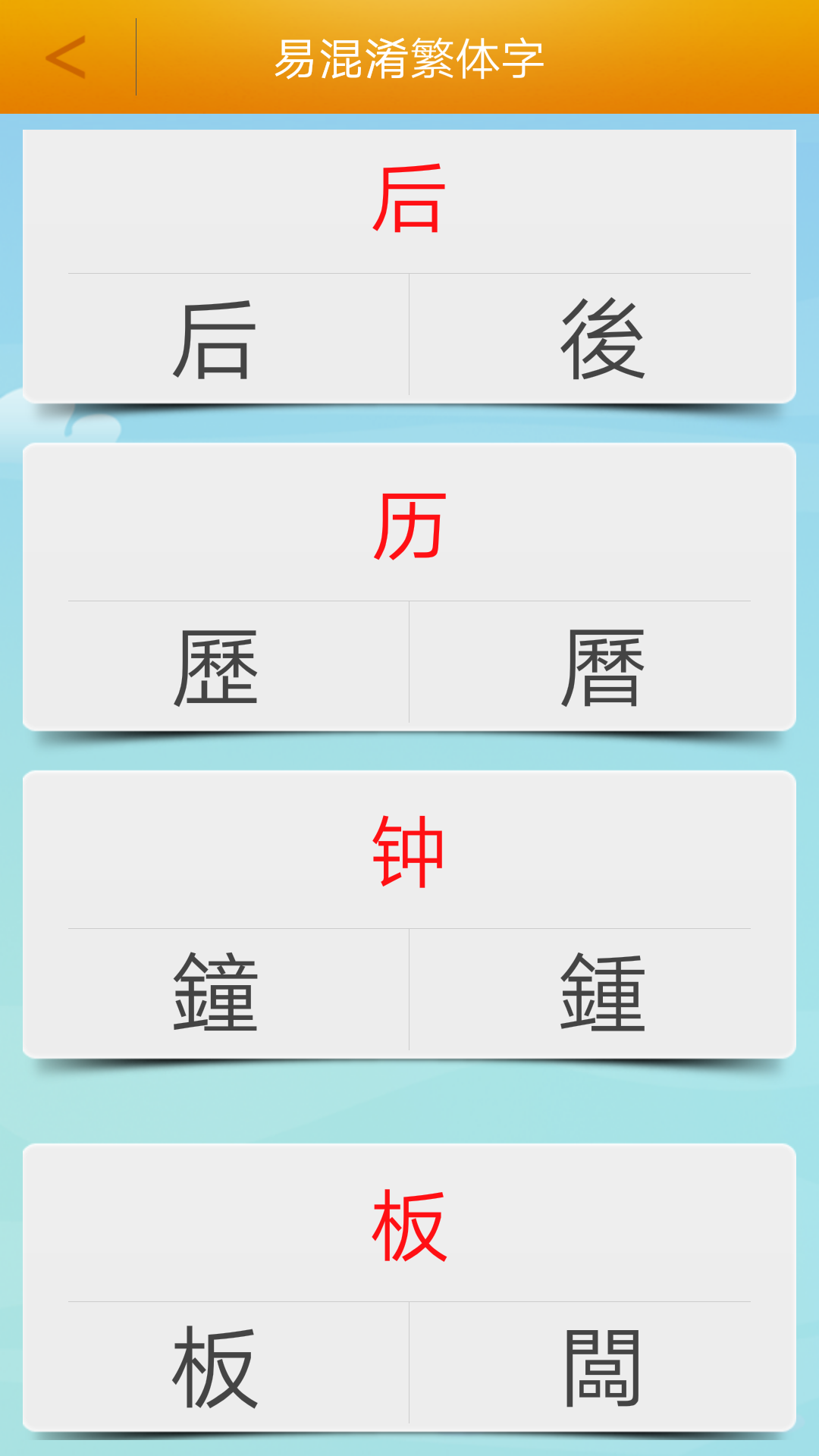Open the 易混淆繁体字 title bar
This screenshot has width=819, height=1456.
(409, 57)
